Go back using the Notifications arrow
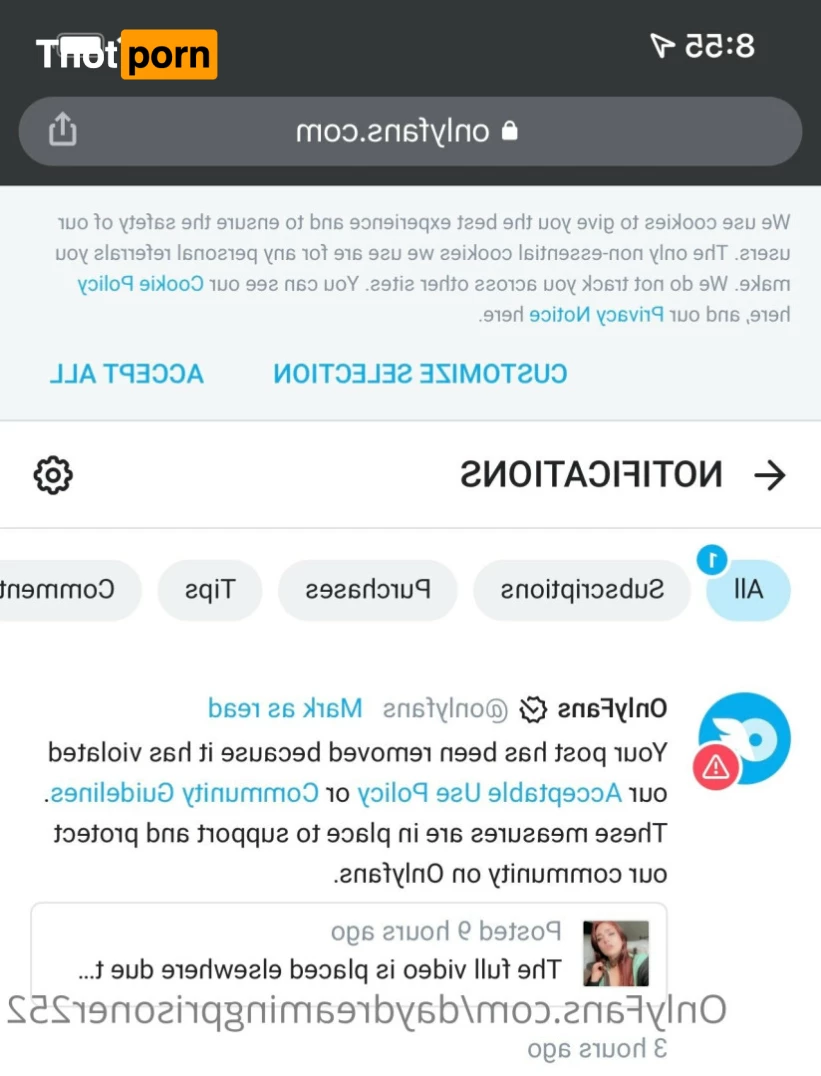Screen dimensions: 821x1076 click(769, 475)
